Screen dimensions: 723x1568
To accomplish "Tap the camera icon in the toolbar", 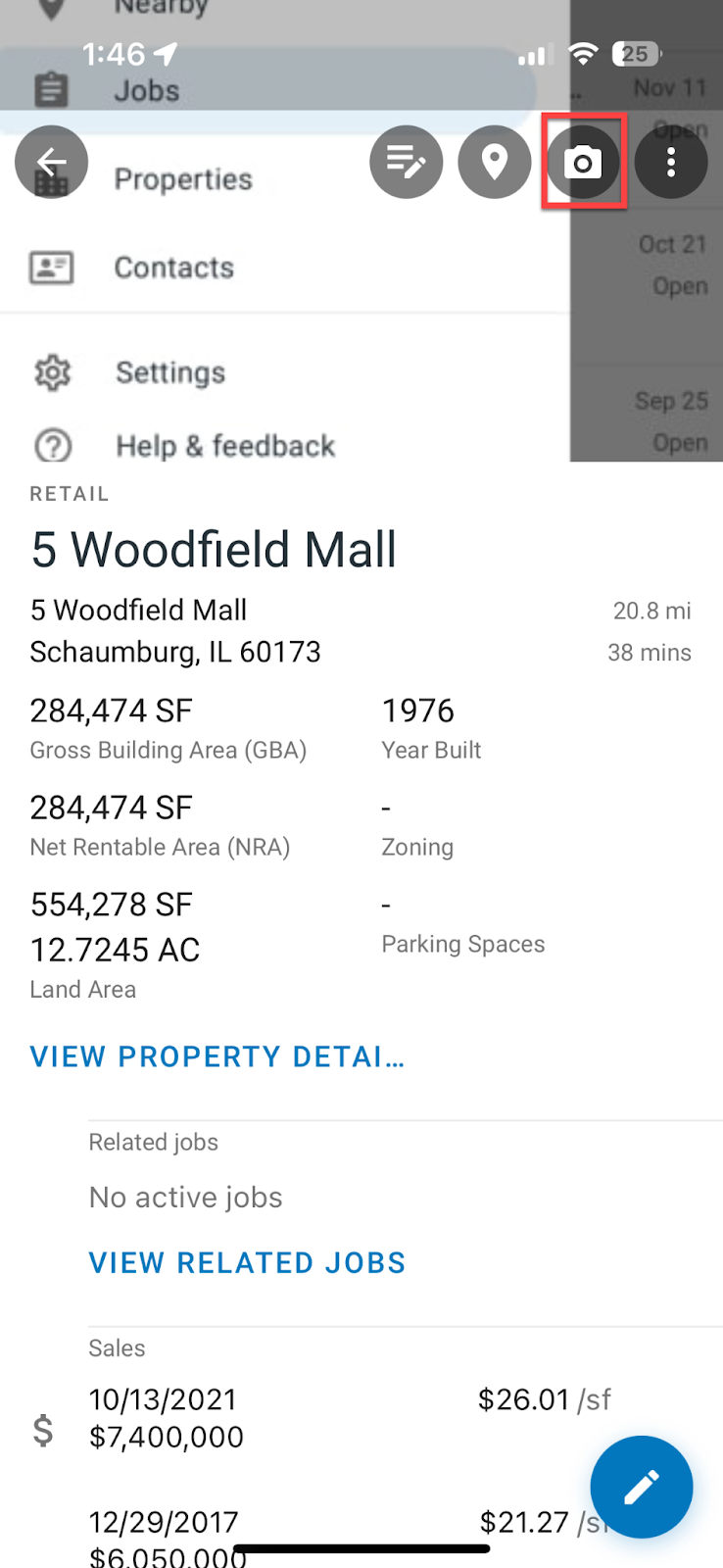I will coord(584,162).
